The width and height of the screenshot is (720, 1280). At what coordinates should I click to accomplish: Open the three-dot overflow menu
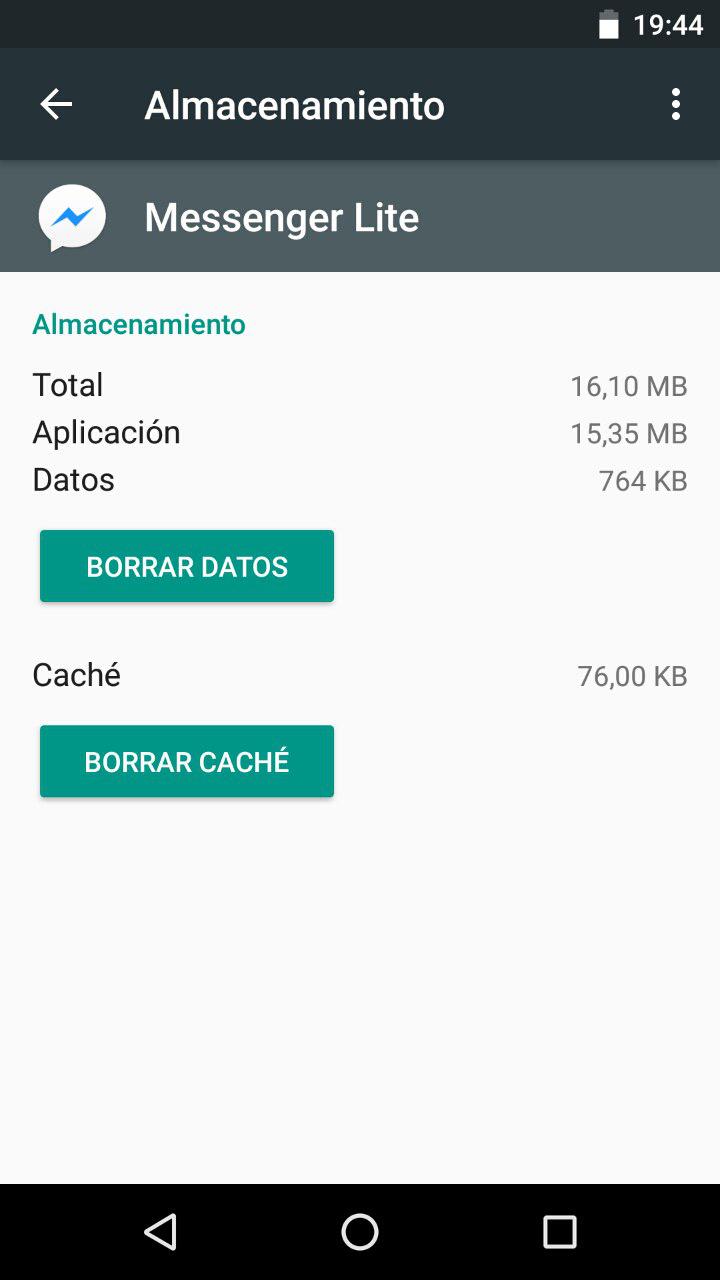676,104
